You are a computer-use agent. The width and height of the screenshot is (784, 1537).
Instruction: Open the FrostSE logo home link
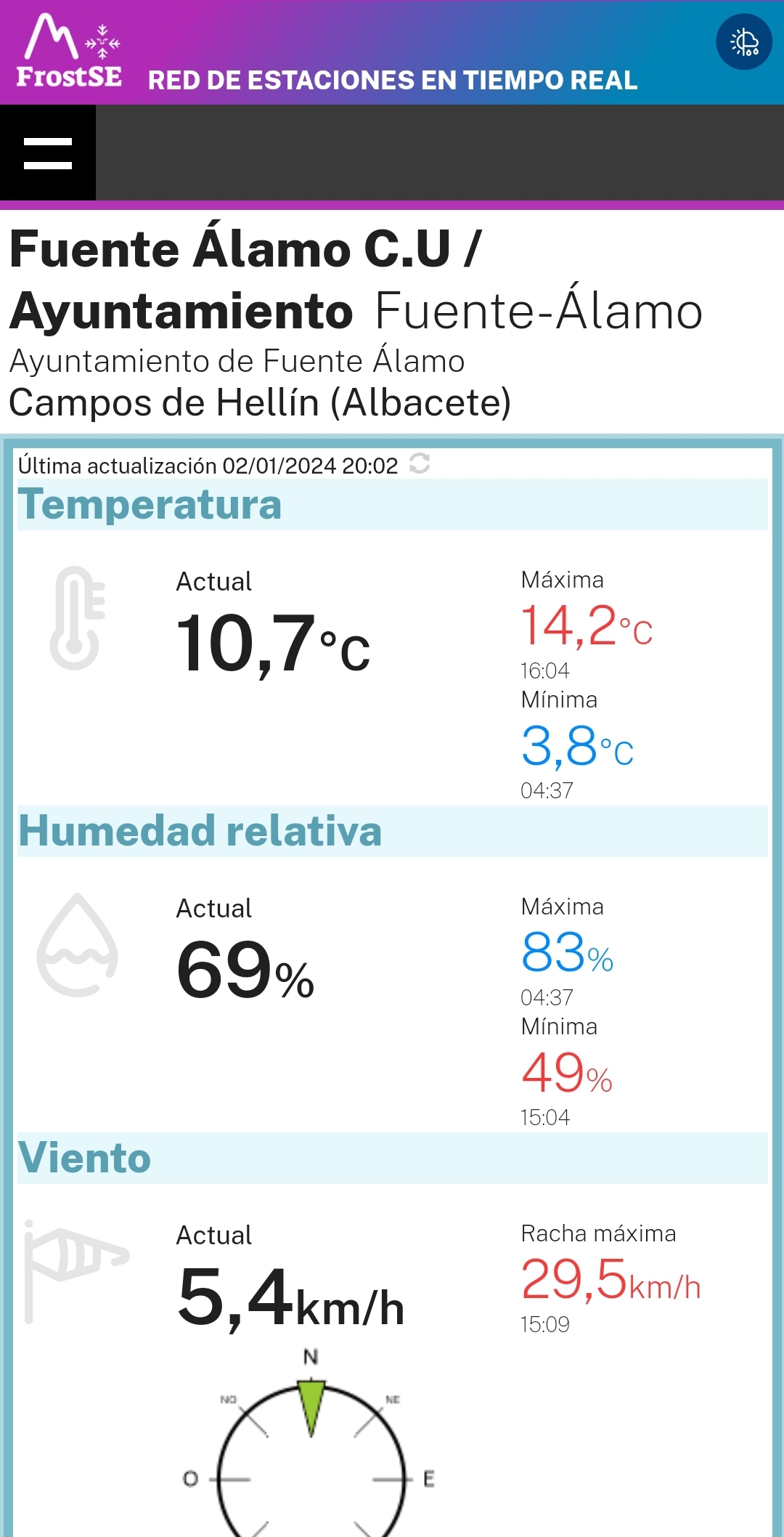pos(69,51)
